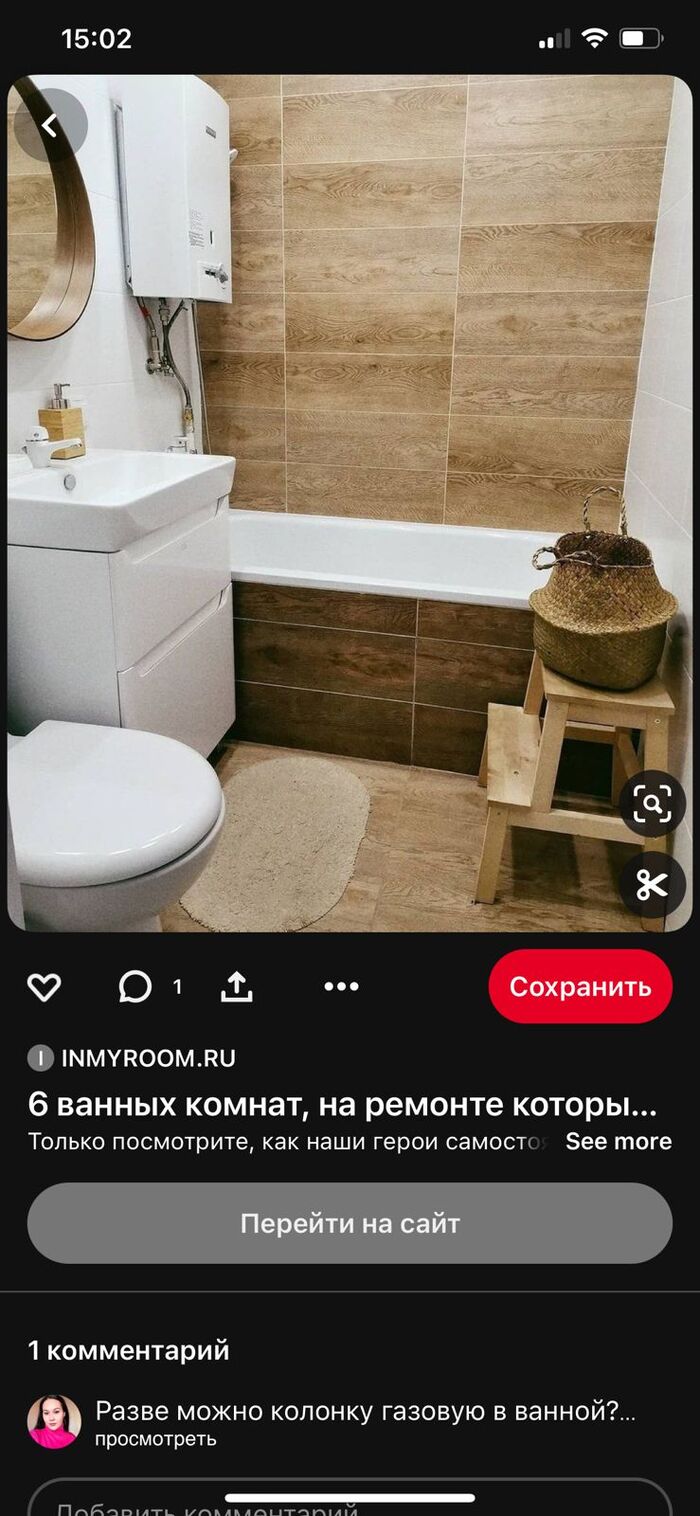Expand the description with See more
700x1516 pixels.
[618, 1141]
